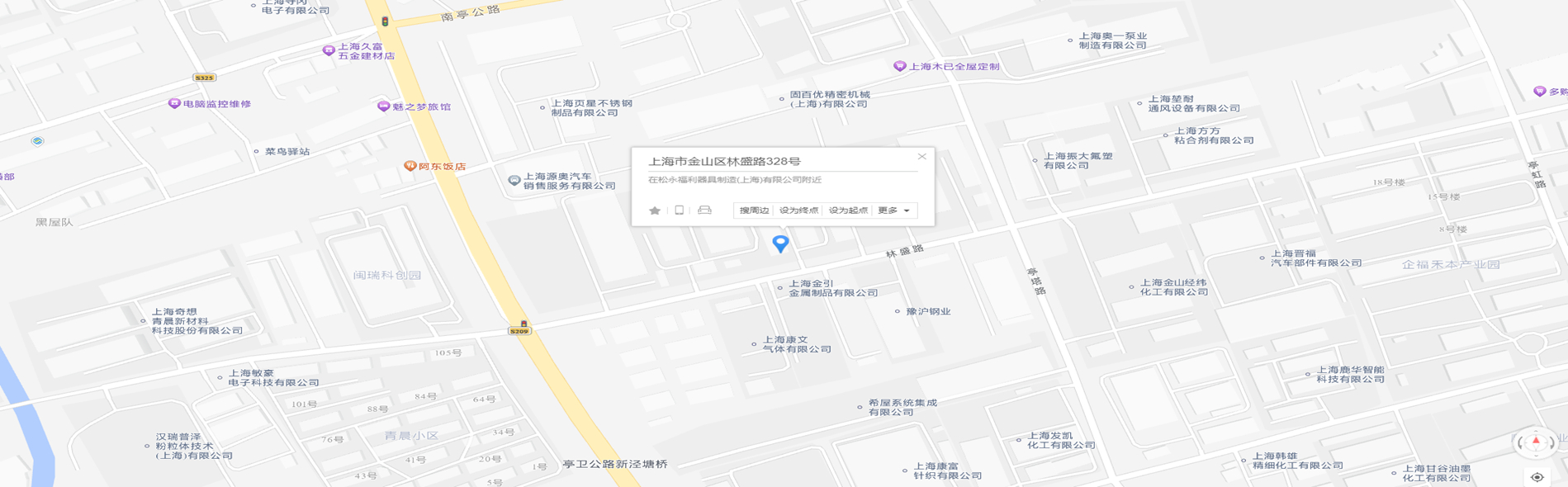Expand the 更多 dropdown
The image size is (1568, 487).
(x=893, y=210)
